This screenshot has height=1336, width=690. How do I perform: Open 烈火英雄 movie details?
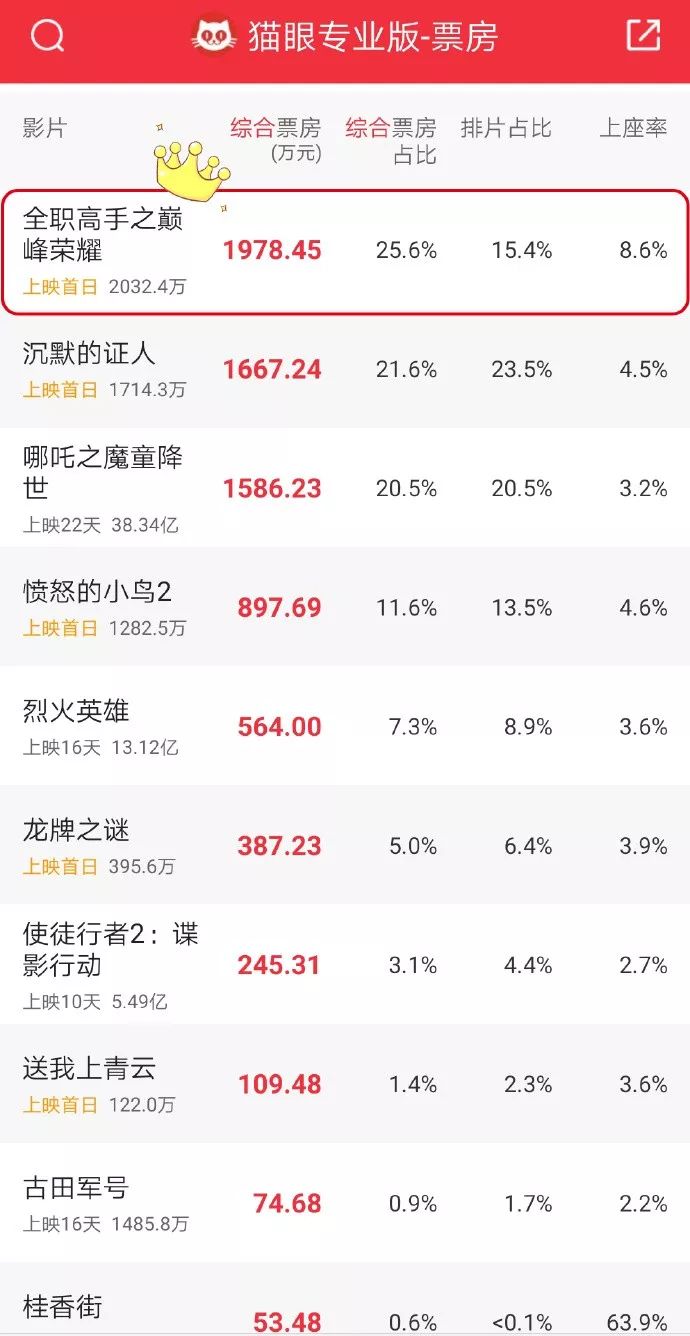click(344, 726)
